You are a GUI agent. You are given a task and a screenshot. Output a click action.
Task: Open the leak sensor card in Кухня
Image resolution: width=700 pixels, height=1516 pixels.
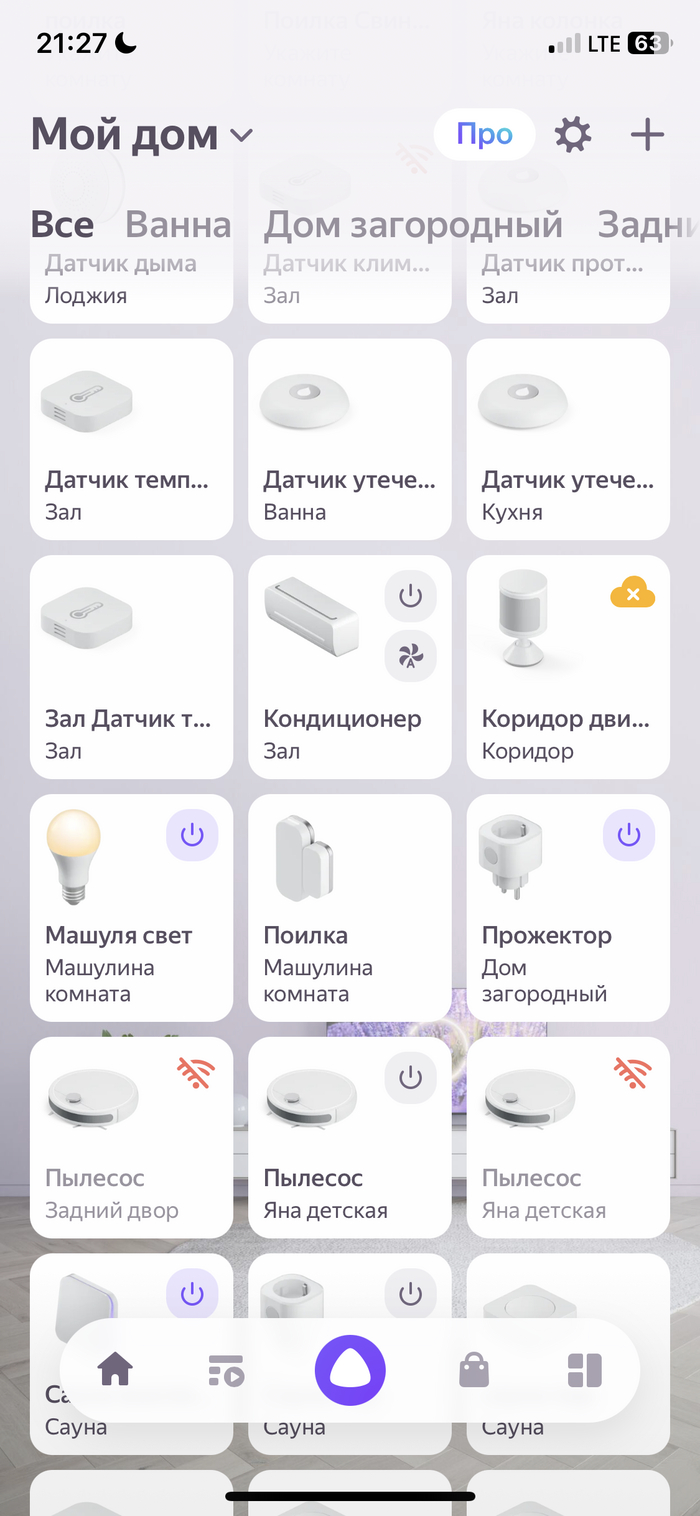(567, 440)
